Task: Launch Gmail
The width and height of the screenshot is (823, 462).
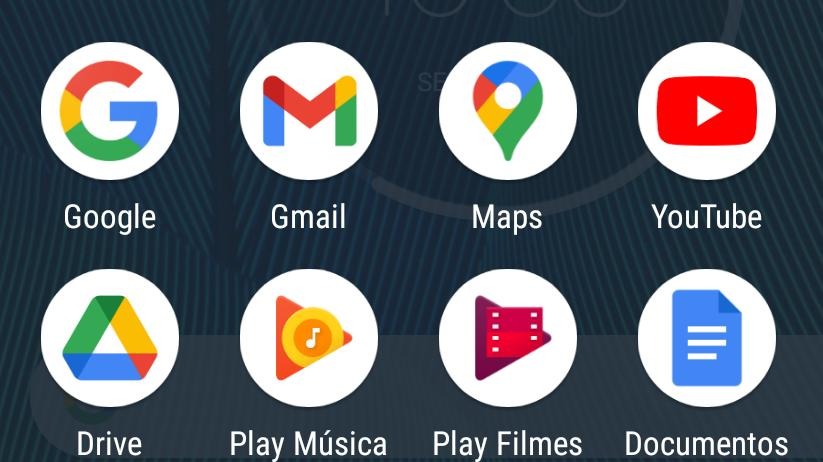Action: click(308, 111)
